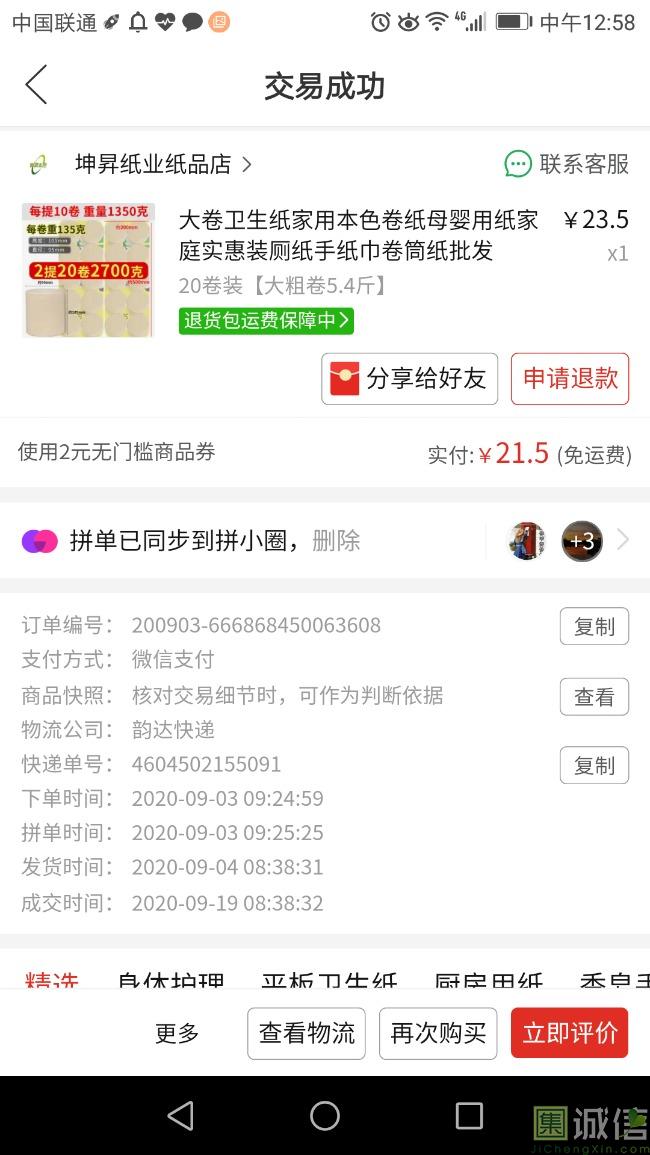Delete the 拼小圈 sync via 删除

(336, 541)
